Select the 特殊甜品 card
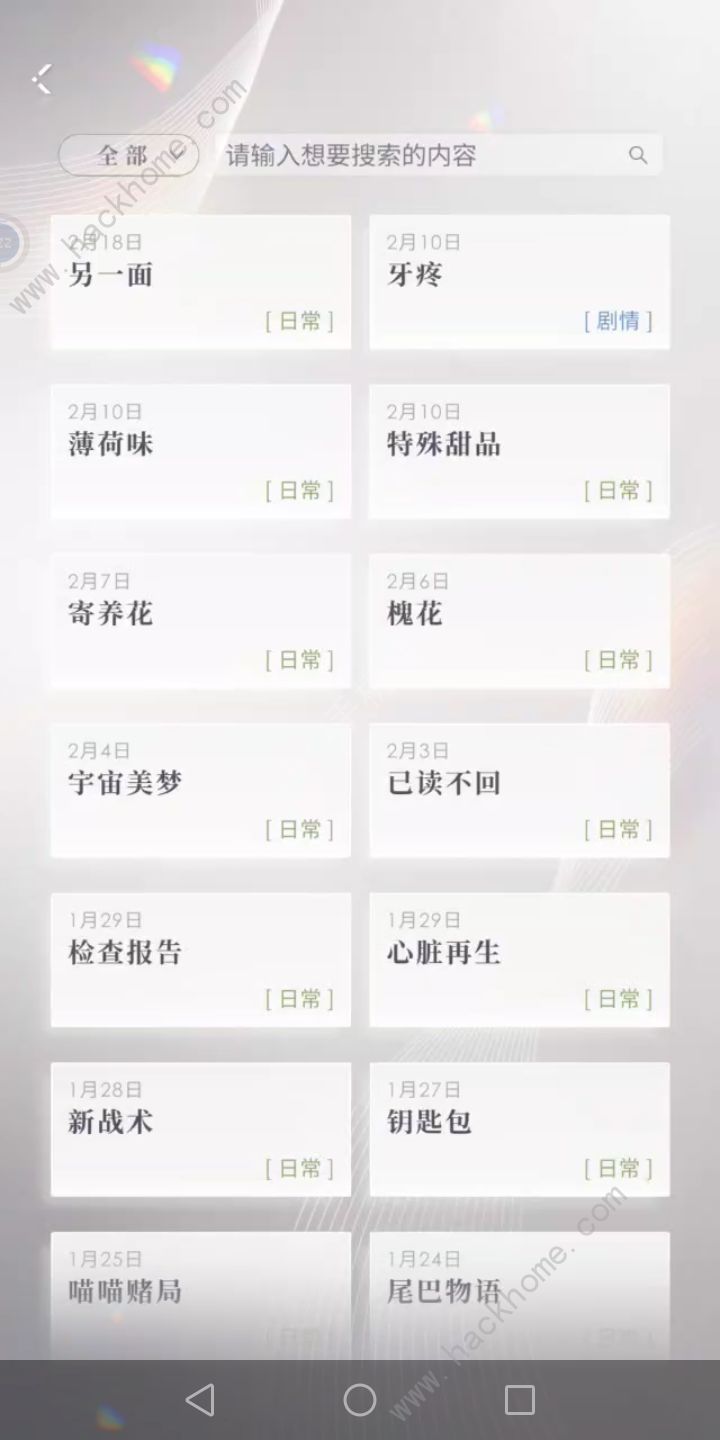Screen dimensions: 720x1440 519,451
